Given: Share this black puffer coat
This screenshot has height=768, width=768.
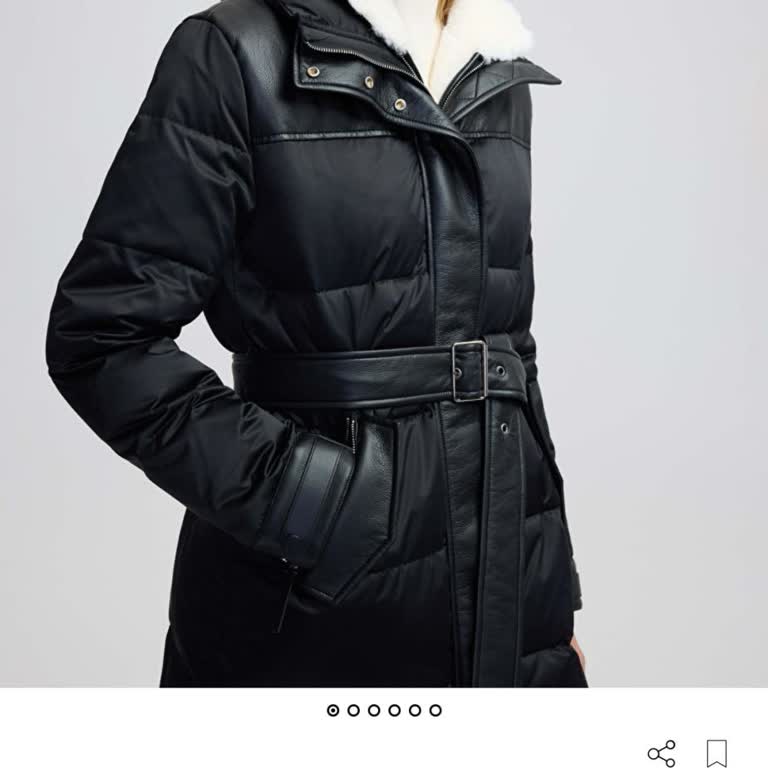Looking at the screenshot, I should tap(661, 753).
